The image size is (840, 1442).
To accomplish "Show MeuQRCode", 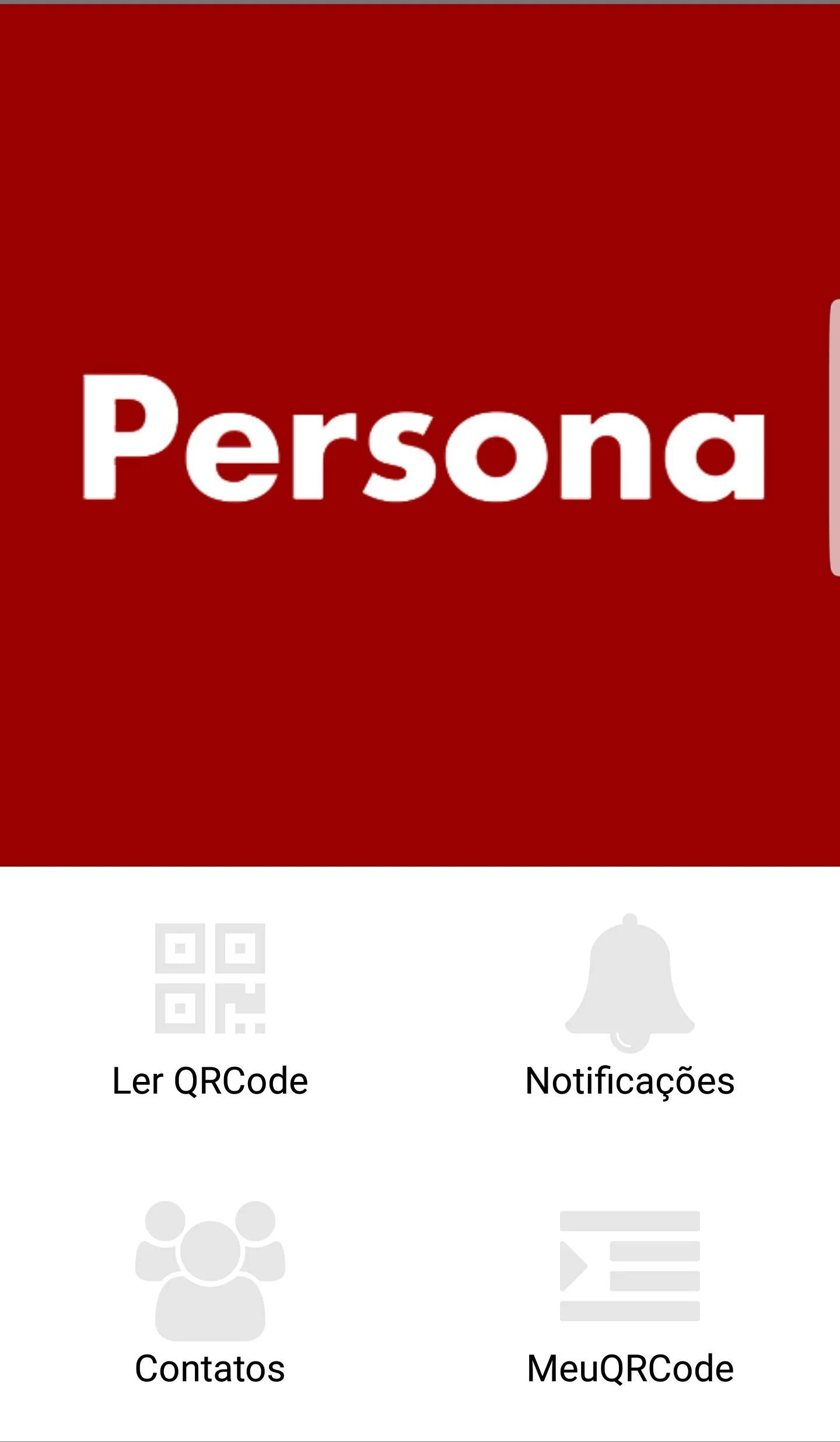I will point(630,1297).
